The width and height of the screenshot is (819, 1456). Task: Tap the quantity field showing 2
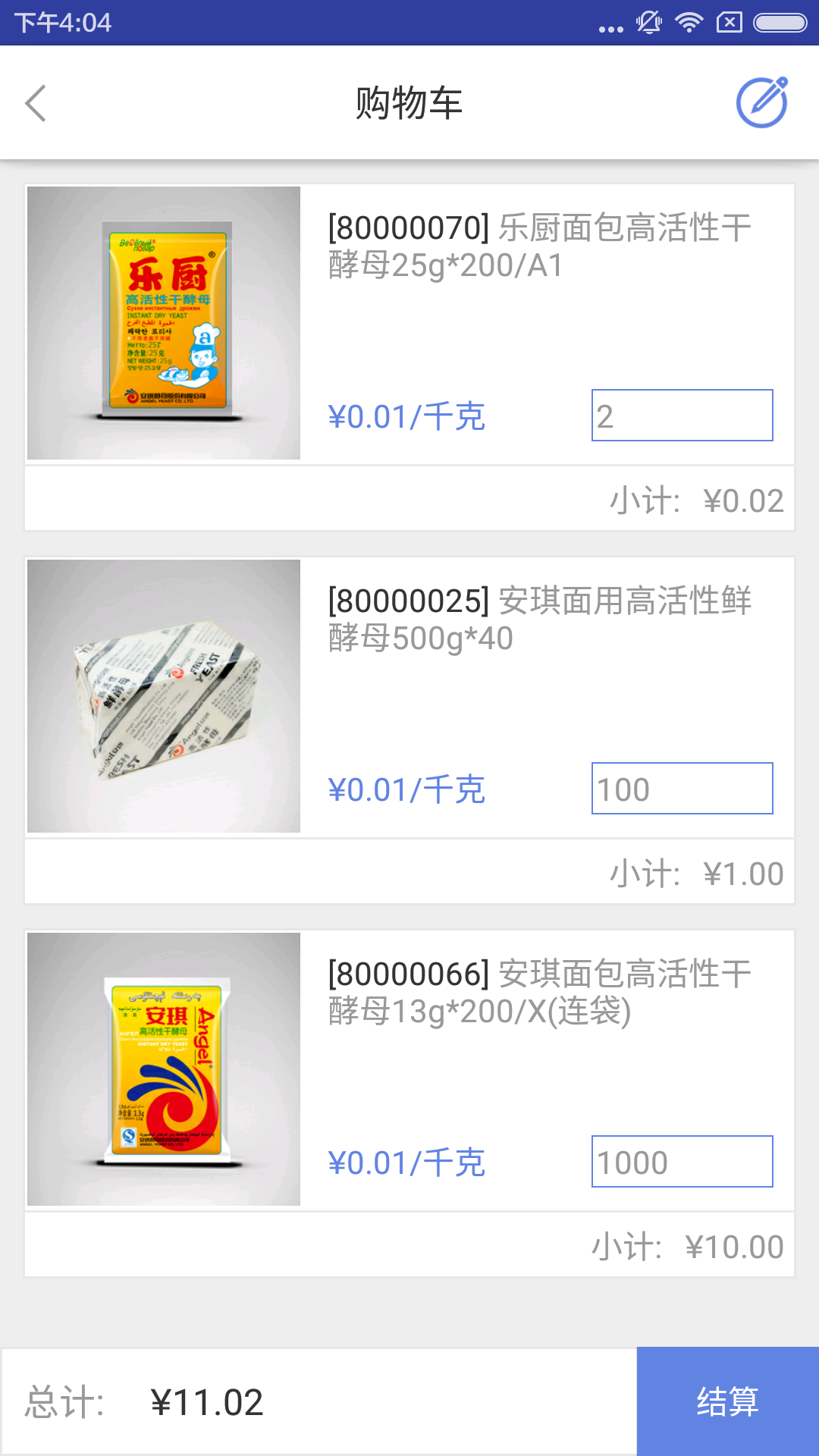coord(682,416)
